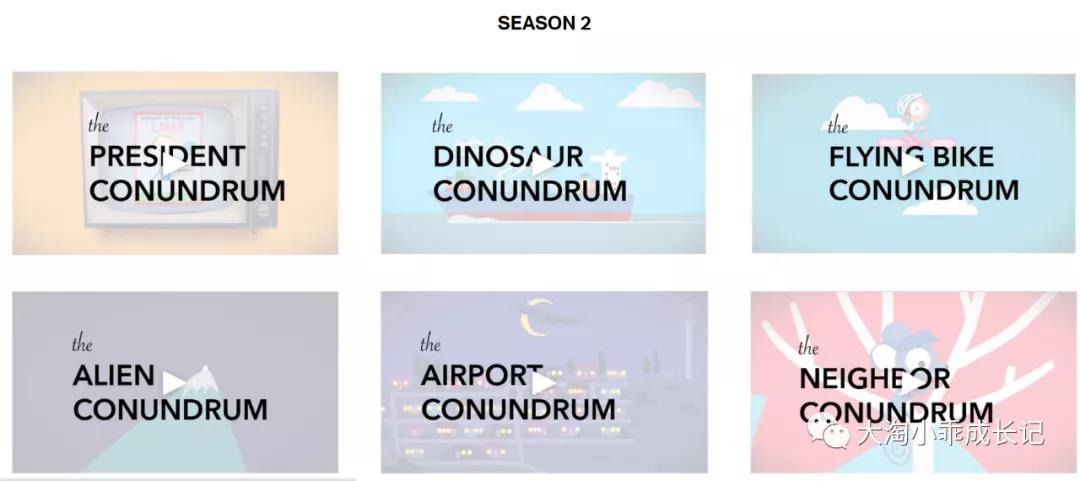
Task: Start the Alien Conundrum video
Action: pyautogui.click(x=175, y=383)
